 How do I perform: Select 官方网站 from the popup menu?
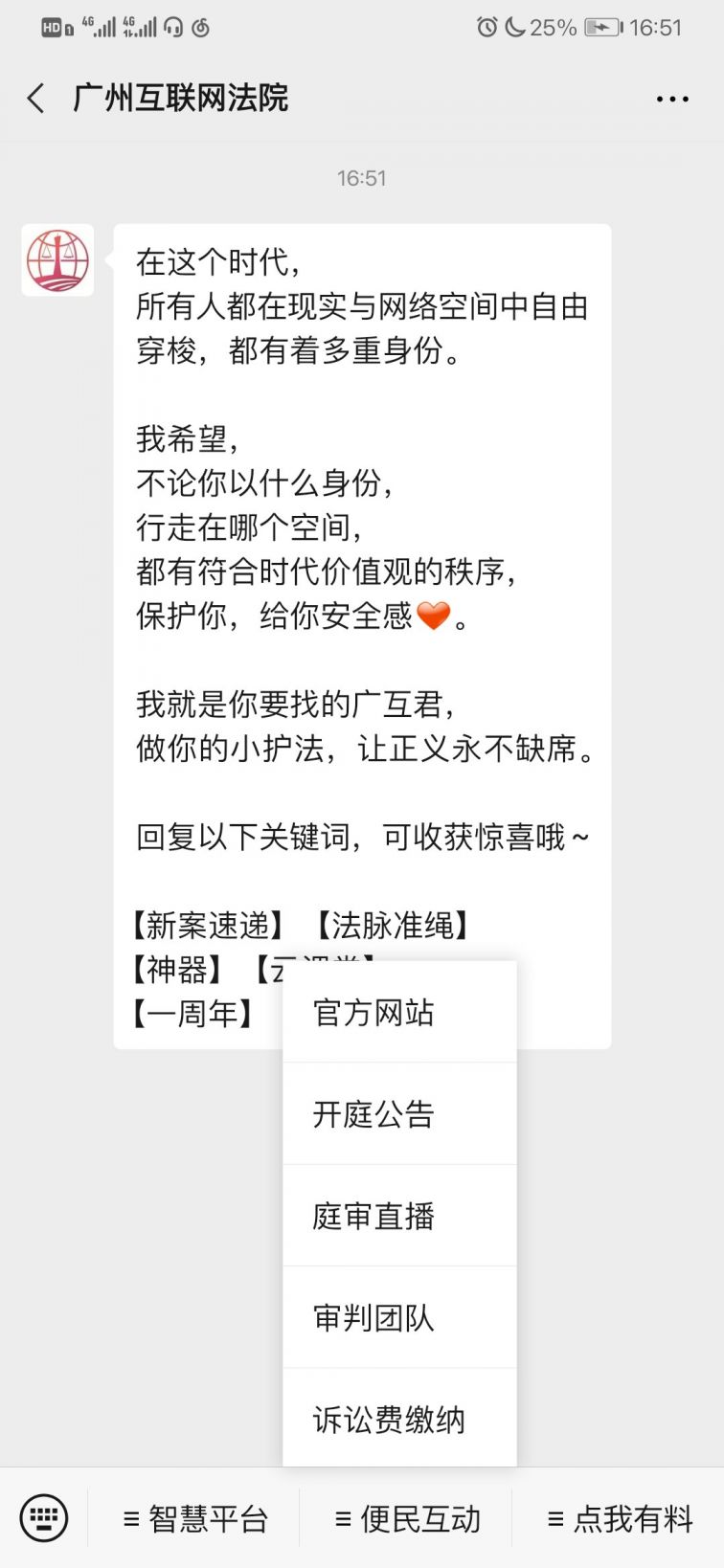398,1013
